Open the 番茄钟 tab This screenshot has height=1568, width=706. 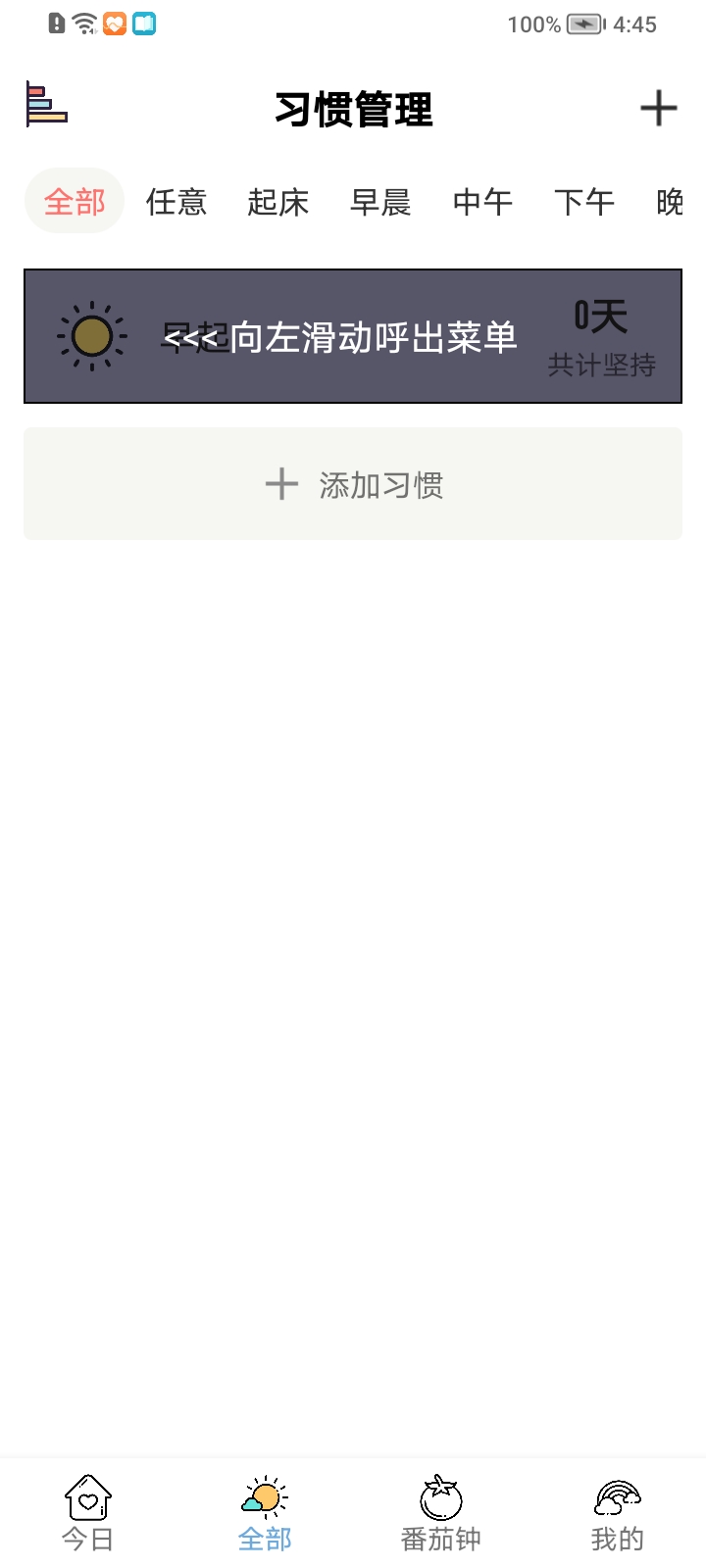[x=441, y=1514]
